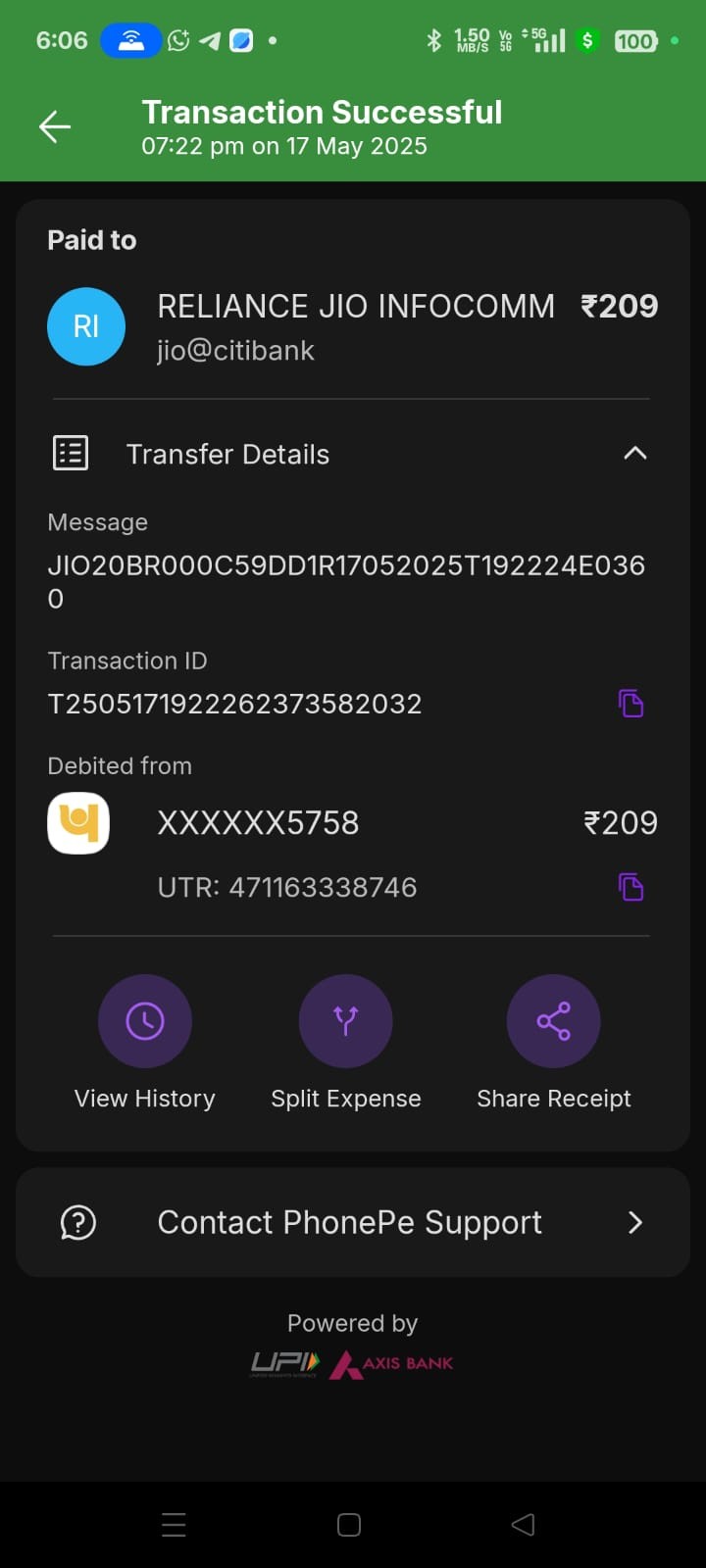Open recent apps from navigation bar
Viewport: 706px width, 1568px height.
(174, 1525)
